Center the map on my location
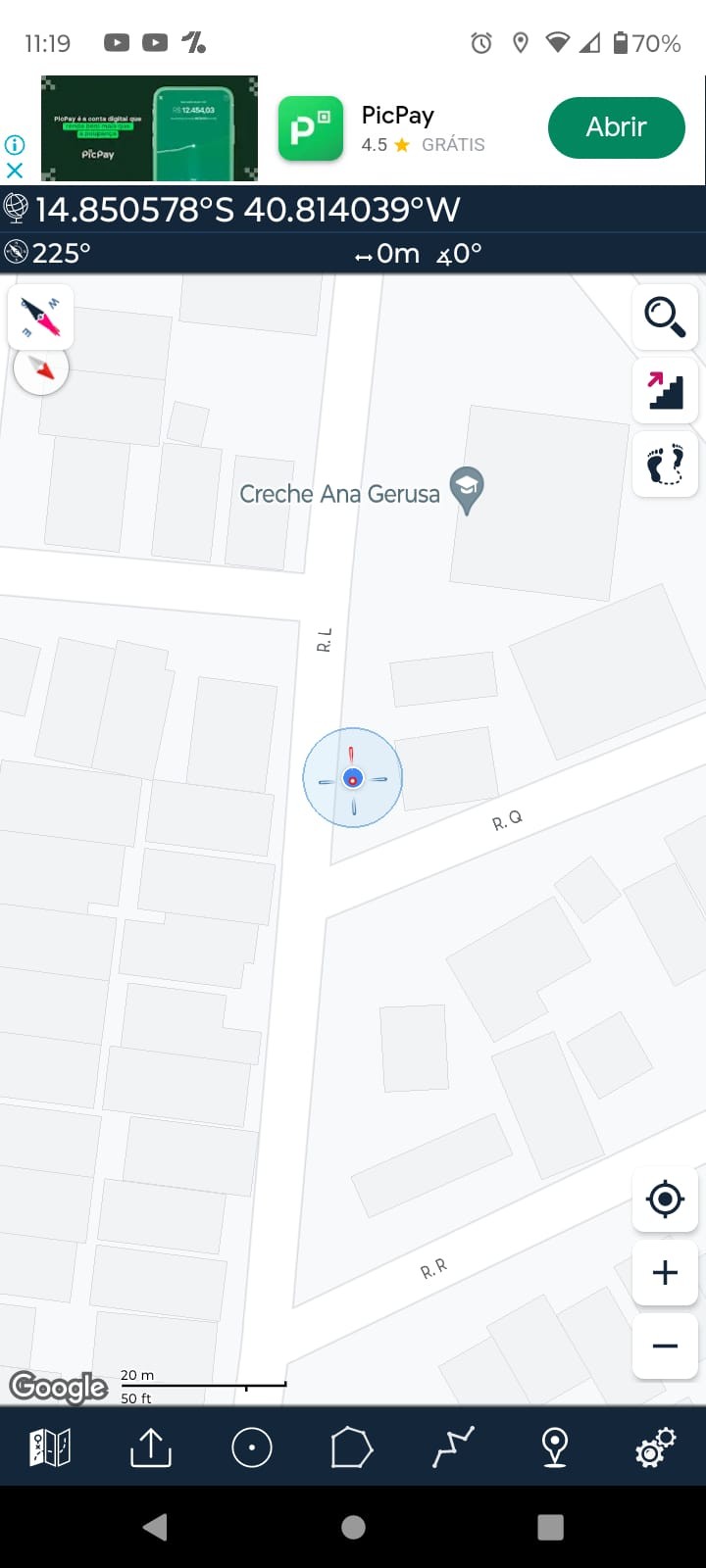The width and height of the screenshot is (706, 1568). point(665,1199)
